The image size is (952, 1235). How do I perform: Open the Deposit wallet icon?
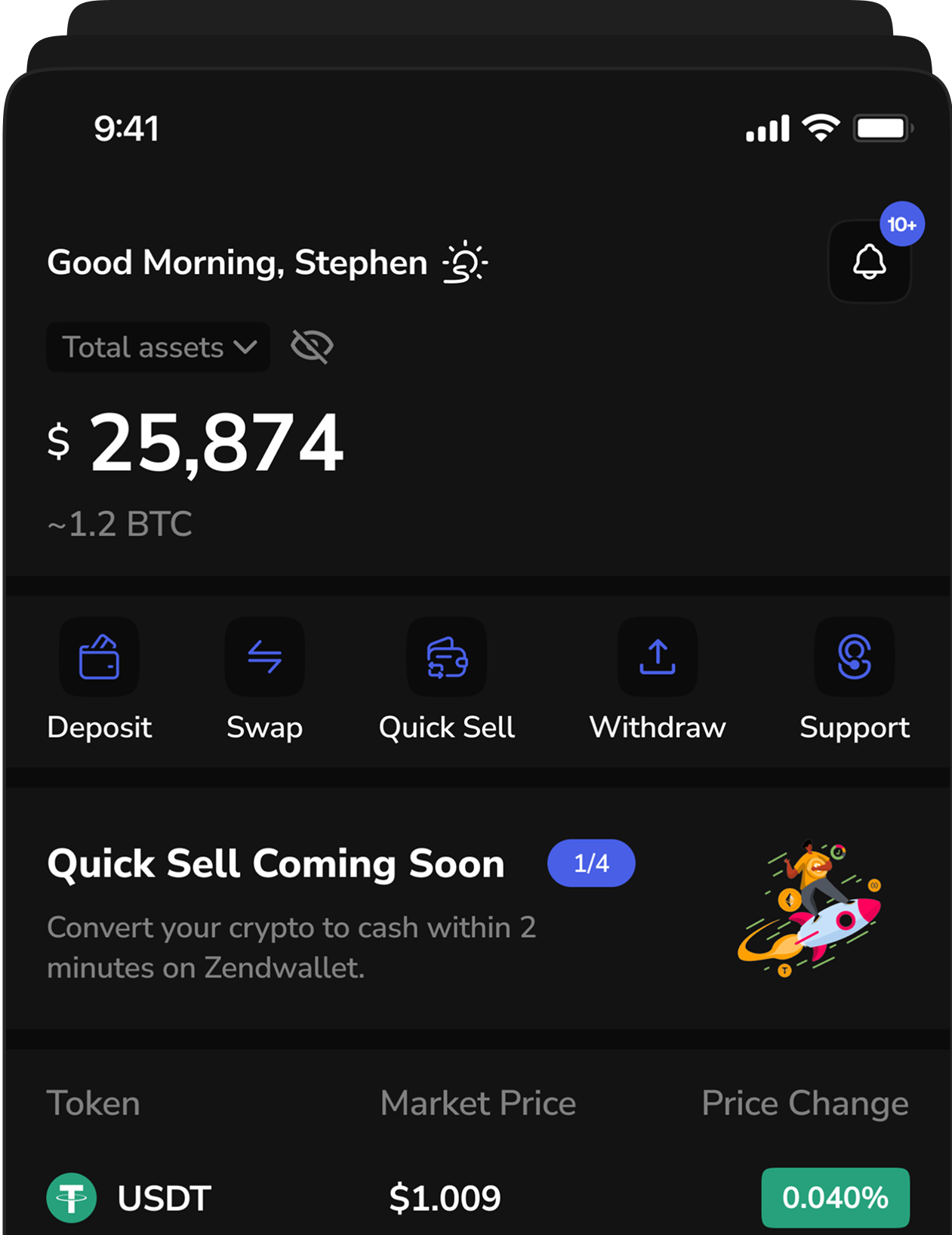[99, 656]
